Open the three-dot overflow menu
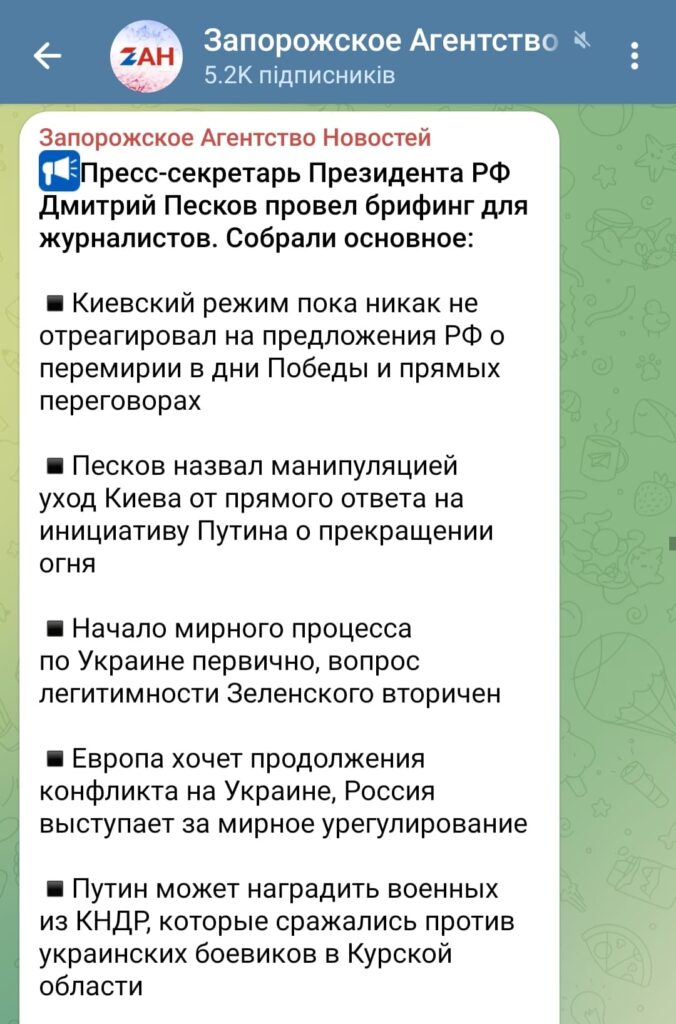Image resolution: width=676 pixels, height=1024 pixels. pos(635,56)
